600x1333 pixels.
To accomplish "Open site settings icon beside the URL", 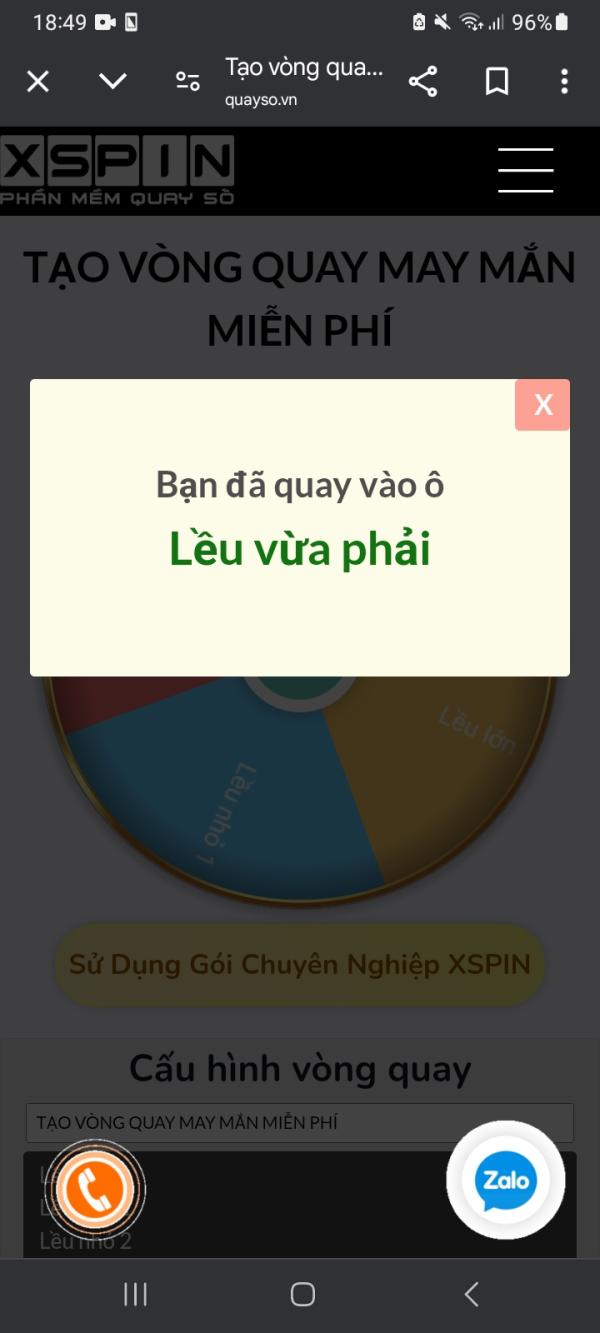I will click(x=187, y=82).
